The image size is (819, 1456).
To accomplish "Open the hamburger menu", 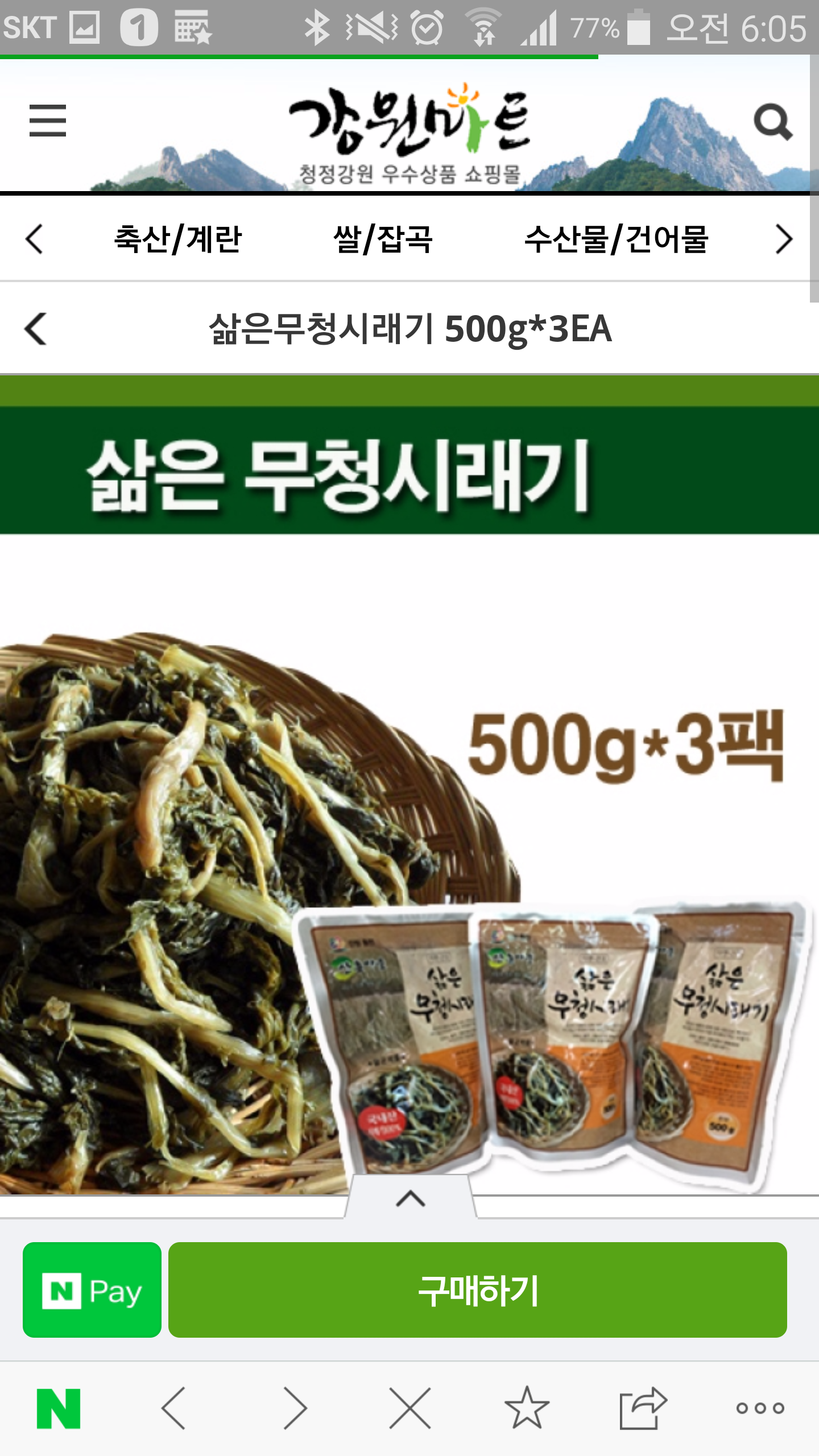I will [48, 121].
